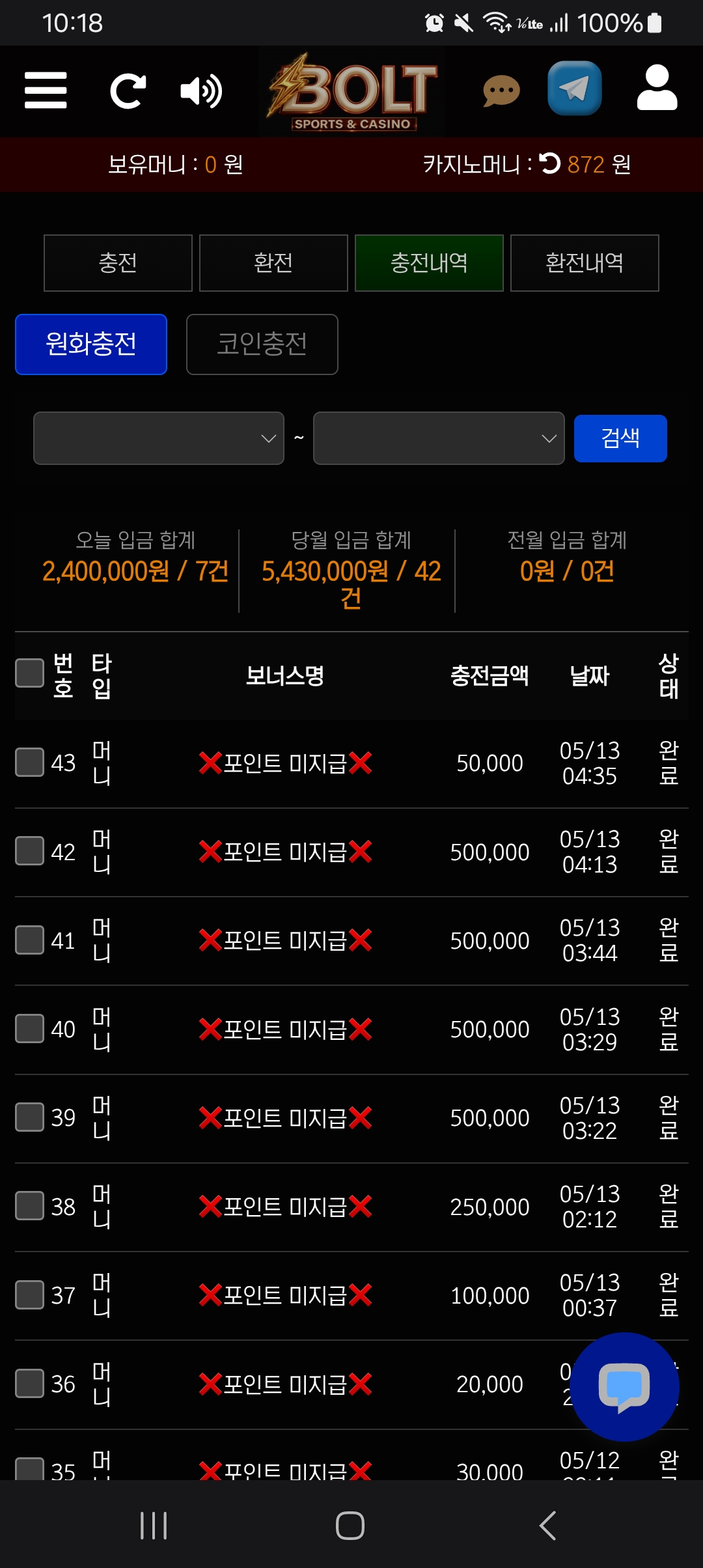Switch to the 충전 tab
The image size is (703, 1568).
click(x=118, y=263)
